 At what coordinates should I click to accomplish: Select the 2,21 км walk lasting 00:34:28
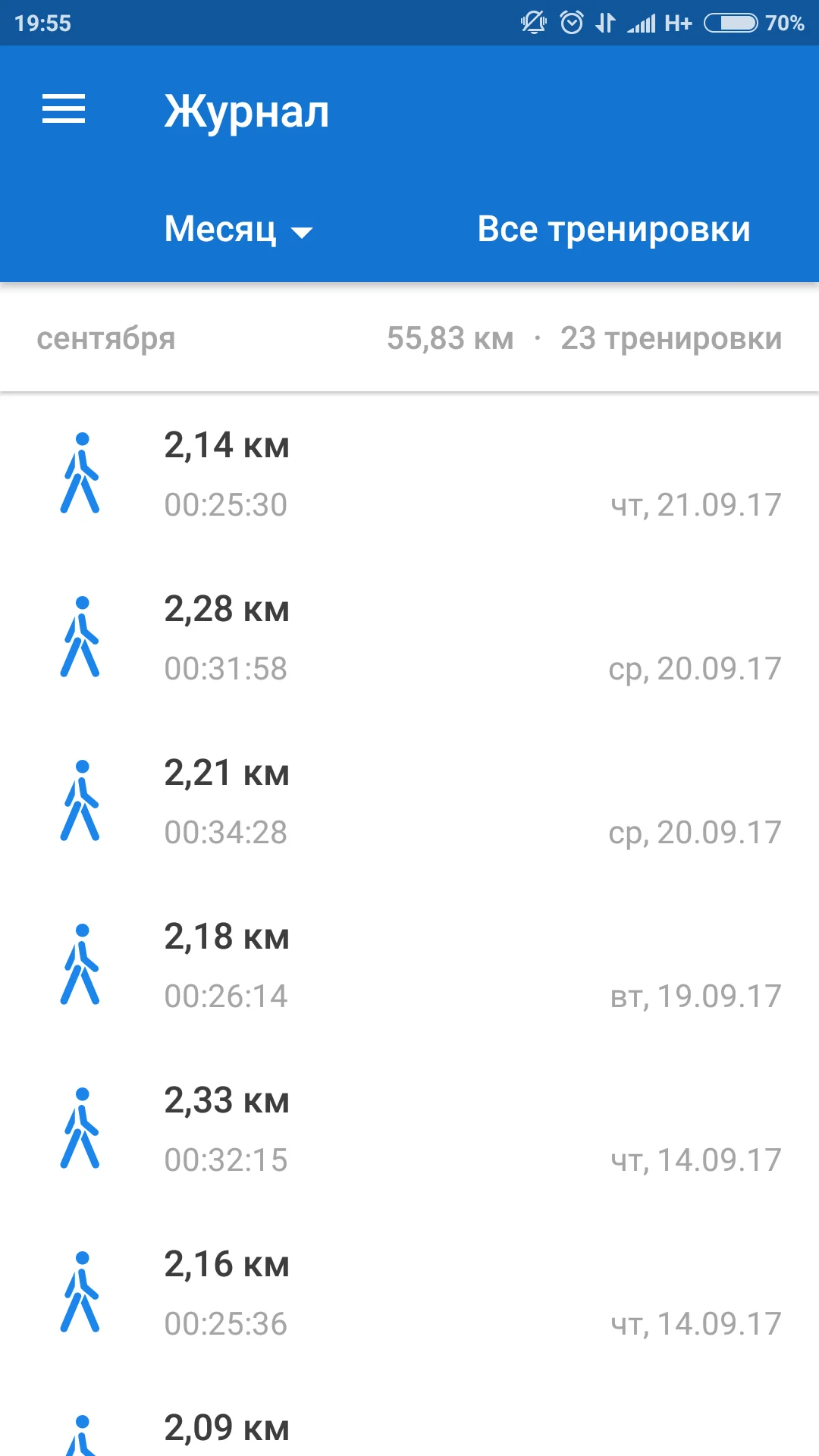[409, 802]
